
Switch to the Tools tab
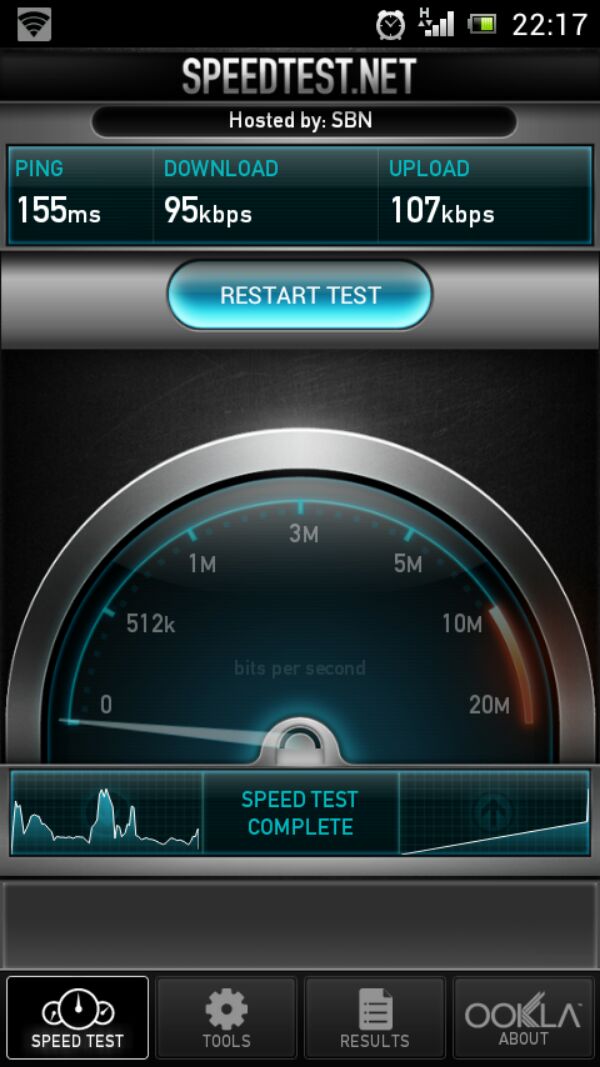pos(226,1018)
